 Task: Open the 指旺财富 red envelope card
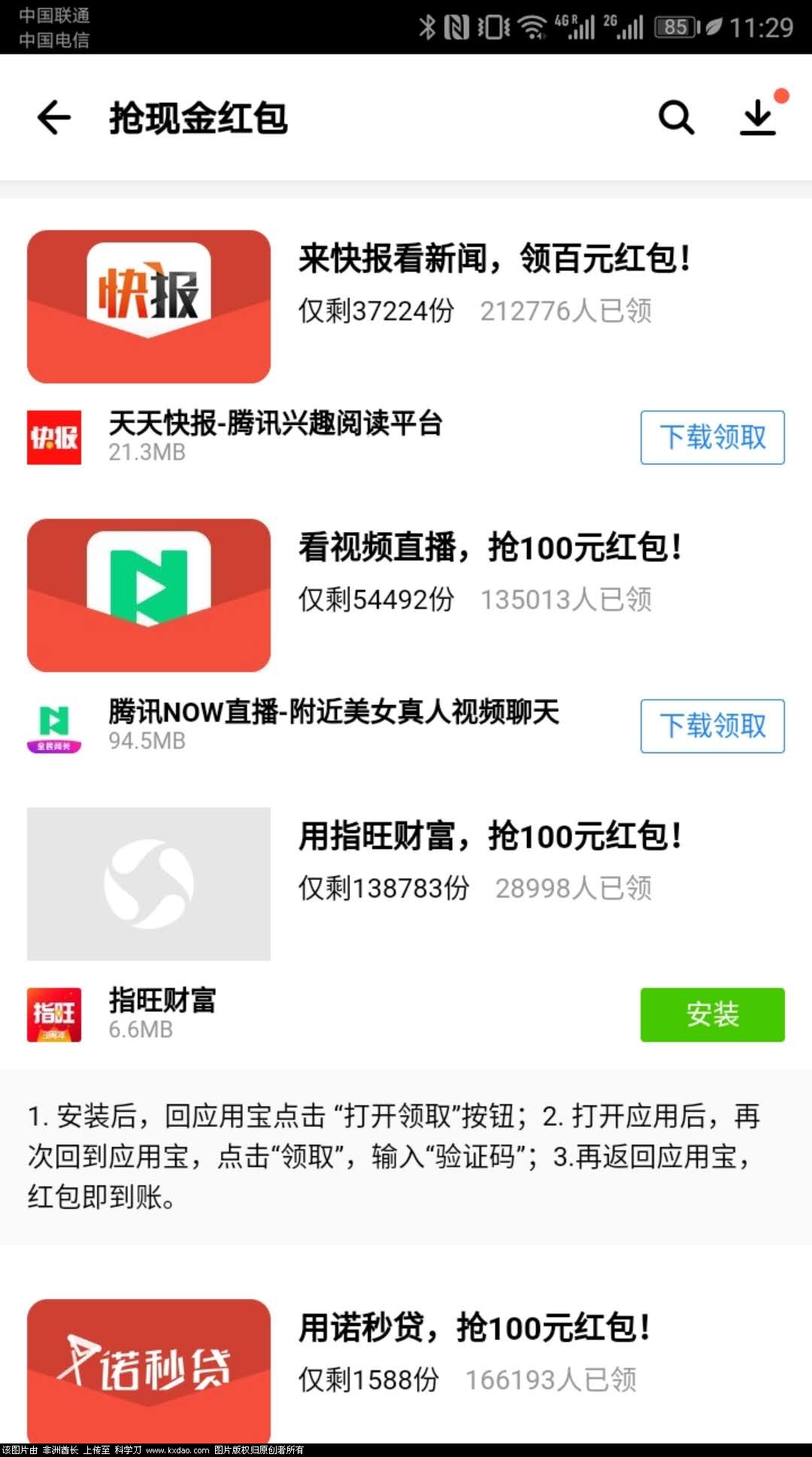point(149,884)
